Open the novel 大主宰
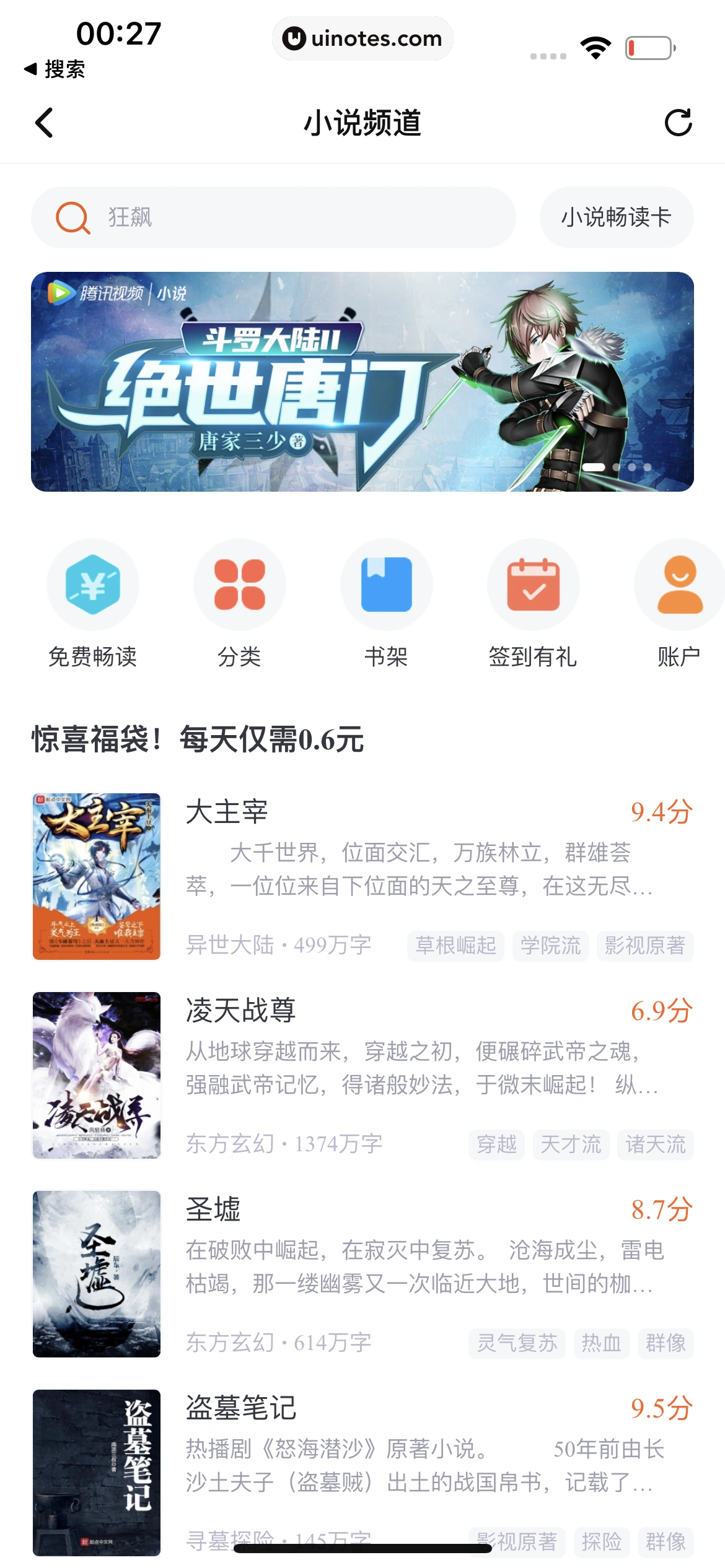Screen dimensions: 725x1568 tap(362, 876)
